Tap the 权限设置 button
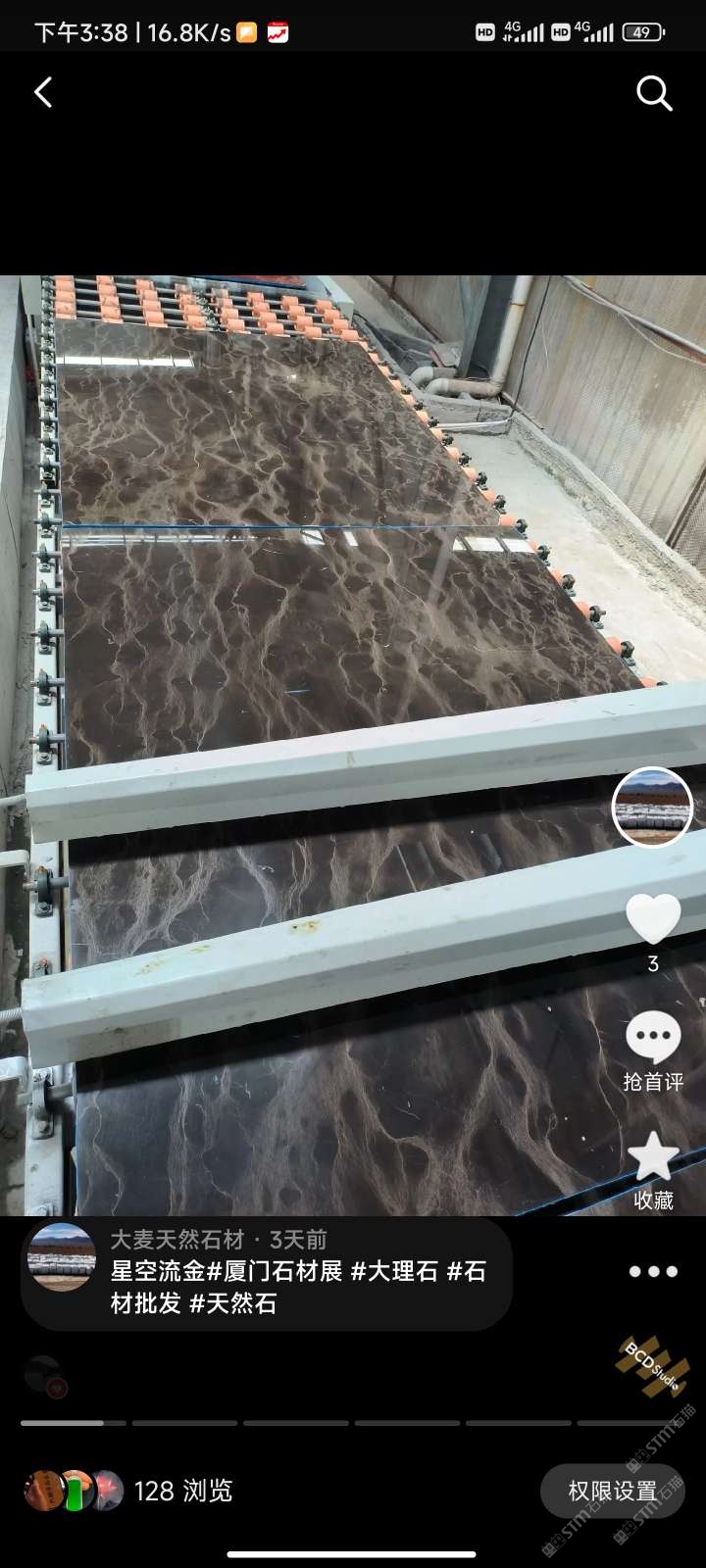This screenshot has width=706, height=1568. [613, 1491]
